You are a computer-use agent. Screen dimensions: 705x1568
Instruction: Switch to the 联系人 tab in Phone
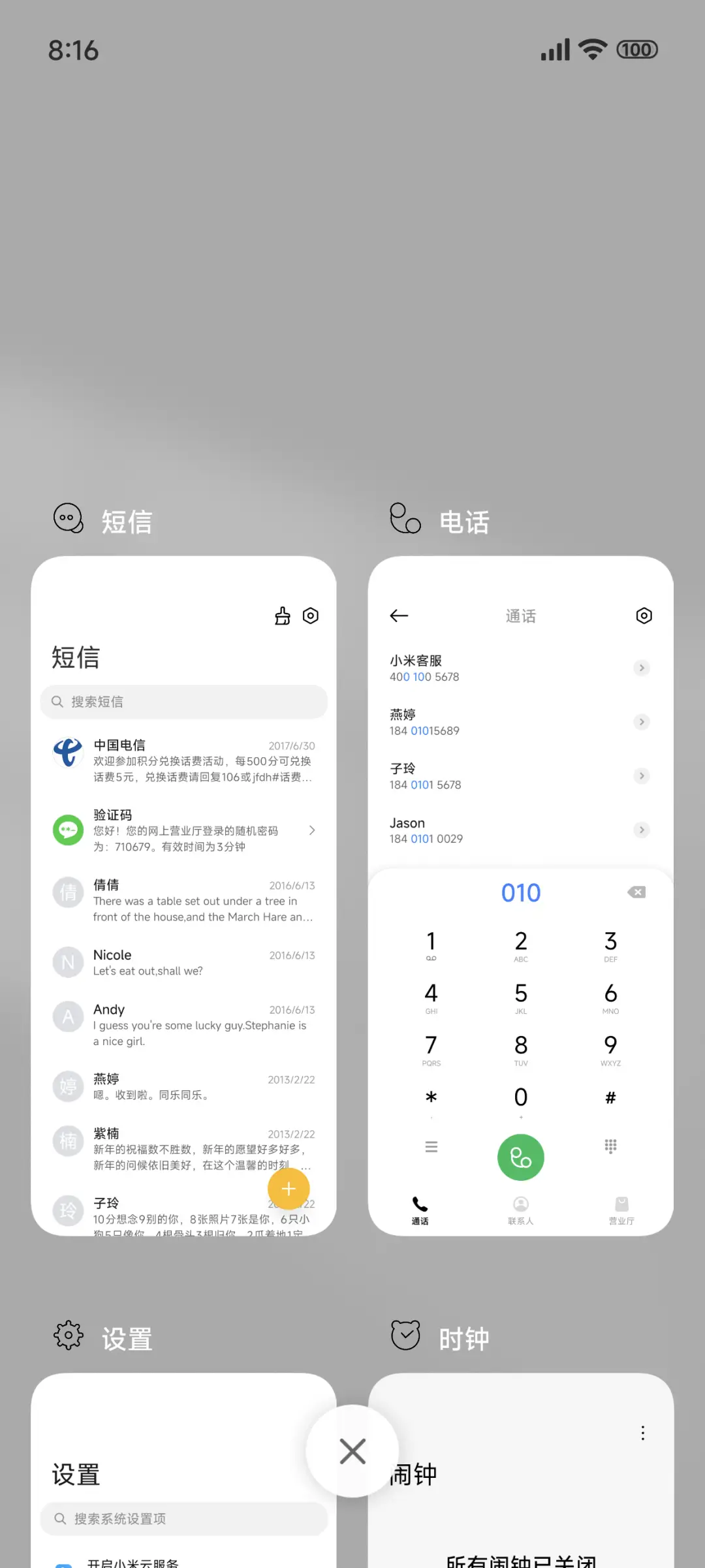tap(520, 1210)
